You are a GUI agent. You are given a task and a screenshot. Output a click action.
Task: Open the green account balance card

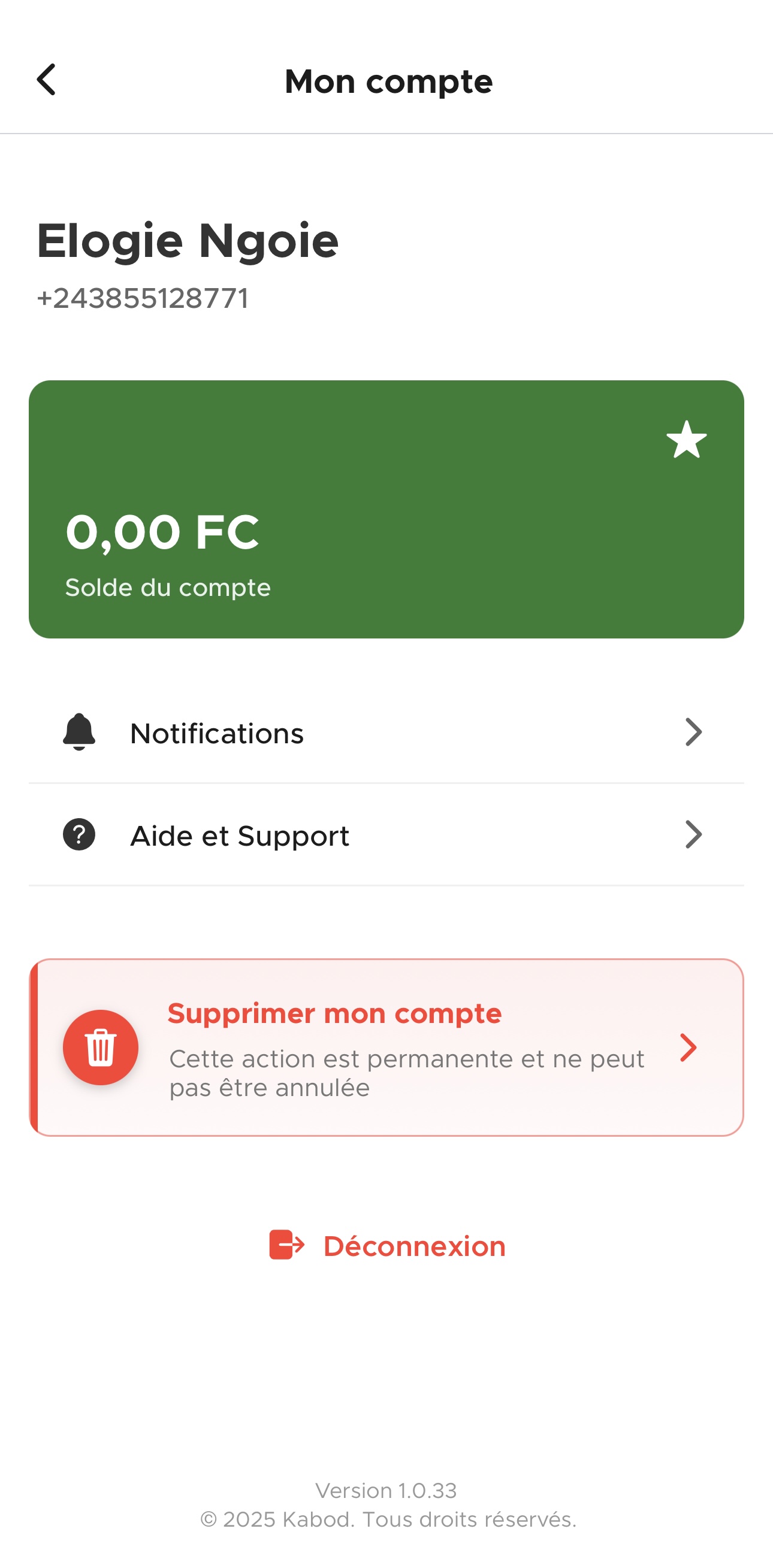tap(386, 509)
